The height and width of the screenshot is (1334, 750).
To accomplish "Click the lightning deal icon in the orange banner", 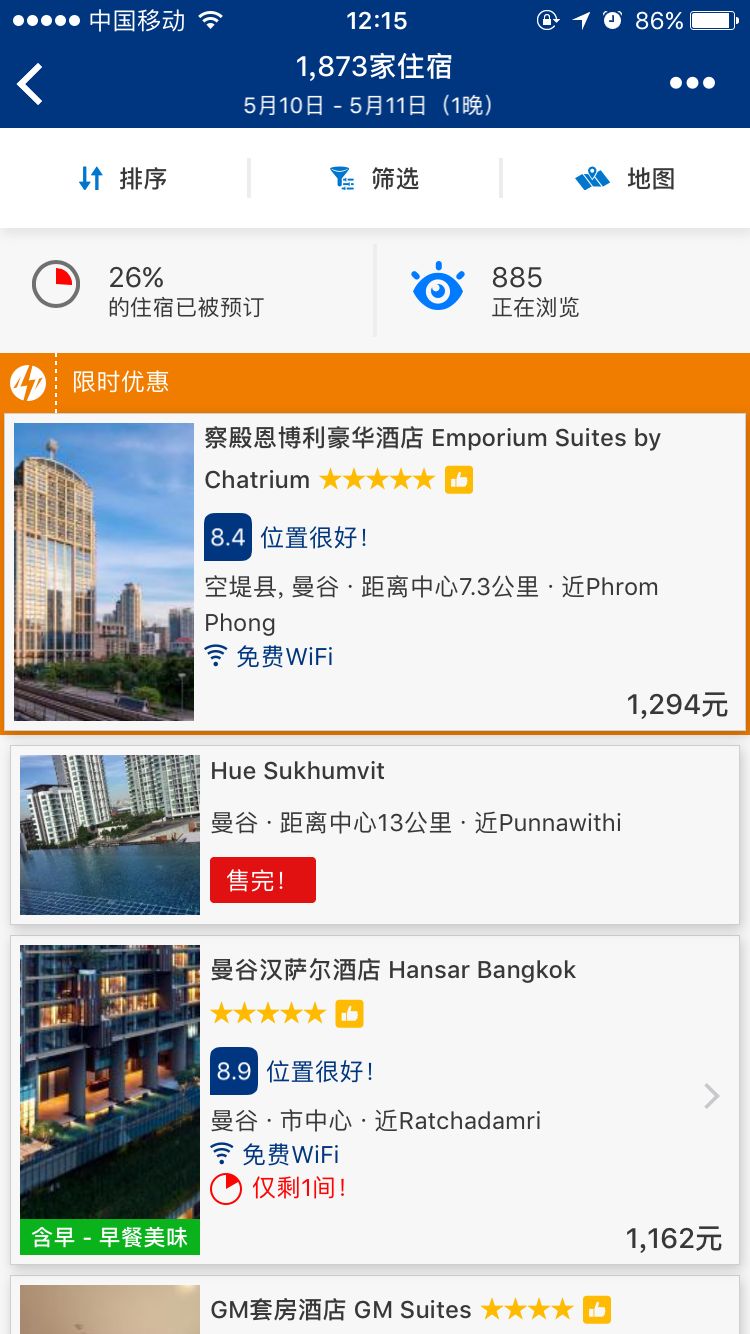I will [31, 381].
